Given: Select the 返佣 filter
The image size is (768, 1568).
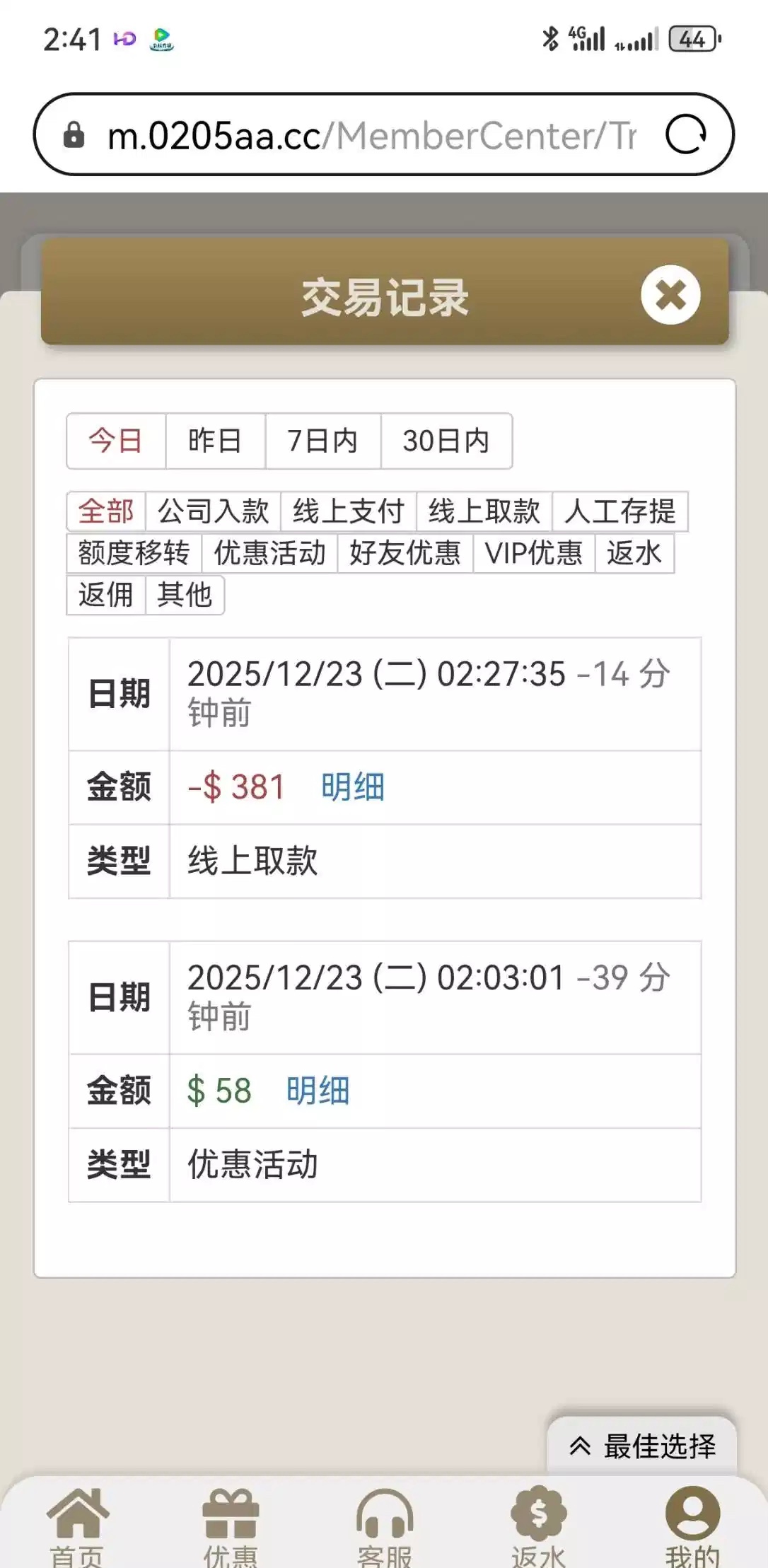Looking at the screenshot, I should coord(105,594).
